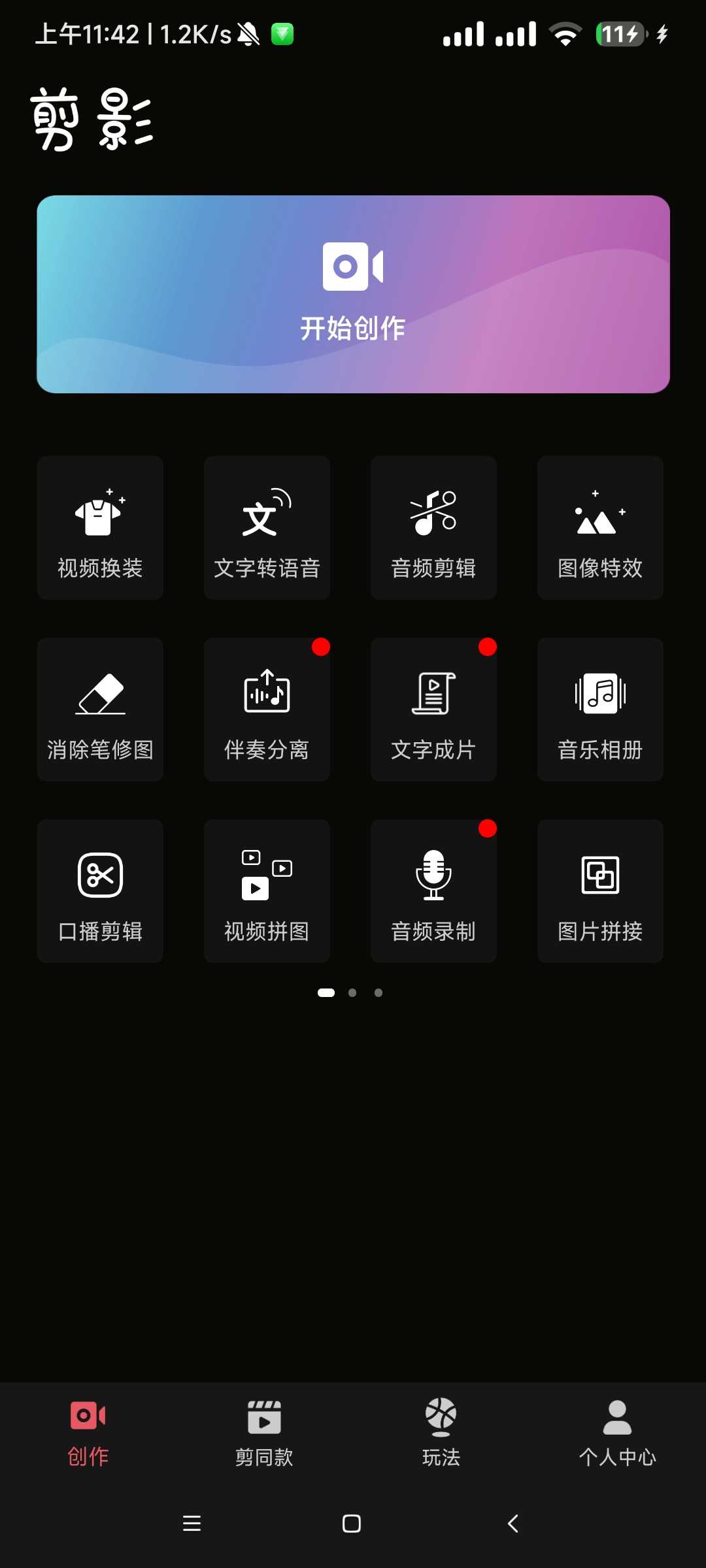The height and width of the screenshot is (1568, 706).
Task: Launch the 音频剪辑 audio editor
Action: 433,528
